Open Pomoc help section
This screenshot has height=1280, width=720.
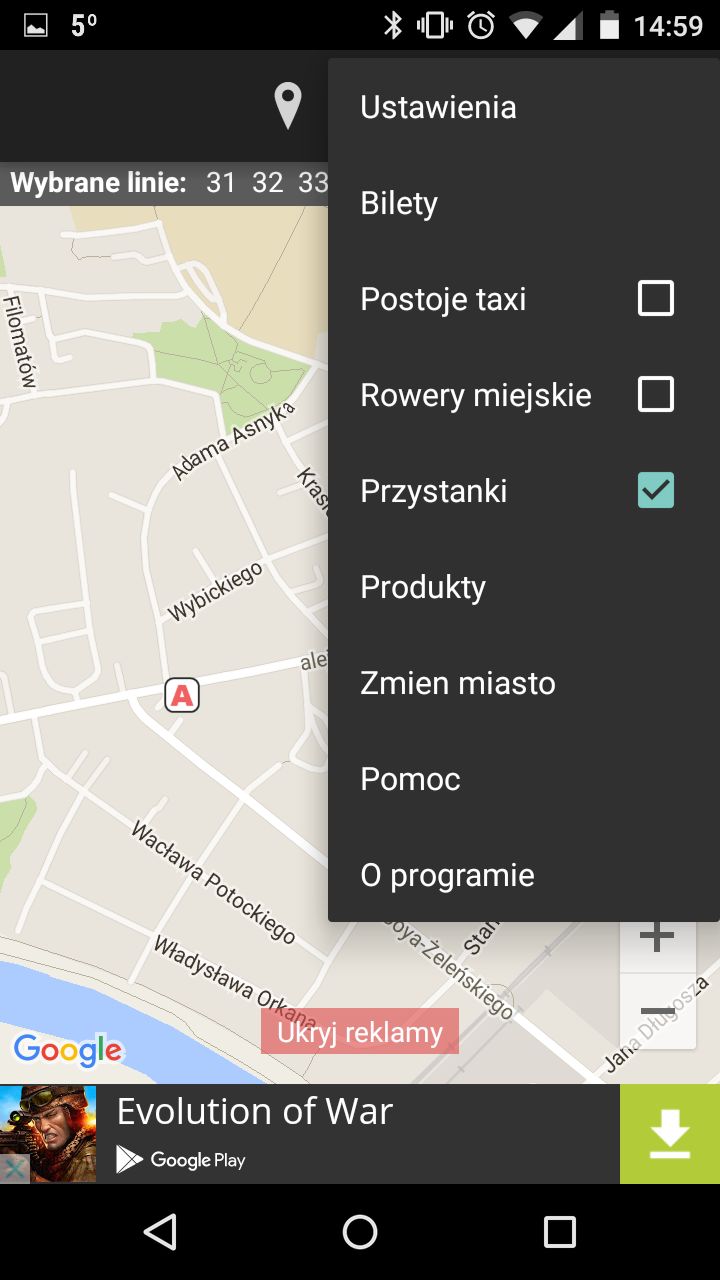coord(524,779)
